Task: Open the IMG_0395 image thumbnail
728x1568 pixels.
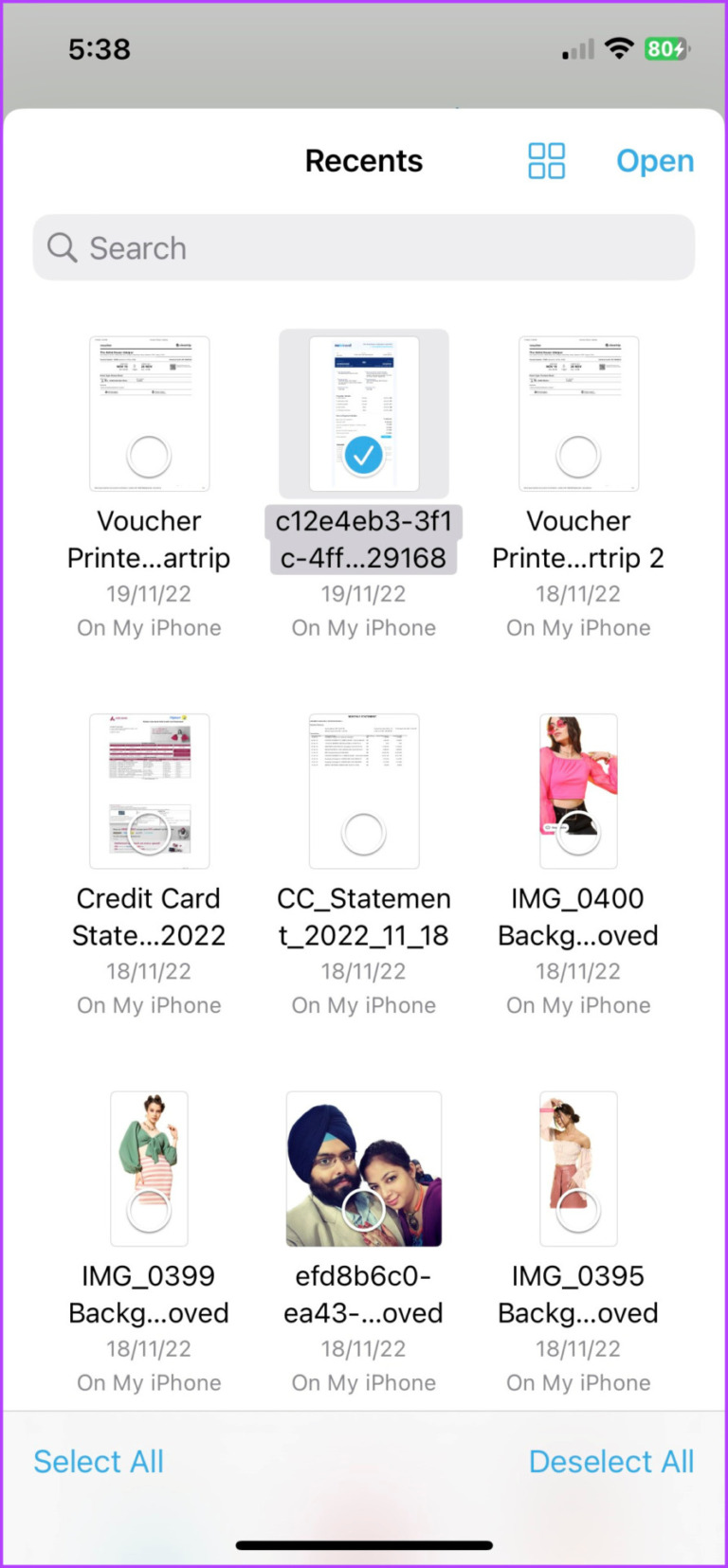Action: click(578, 1137)
